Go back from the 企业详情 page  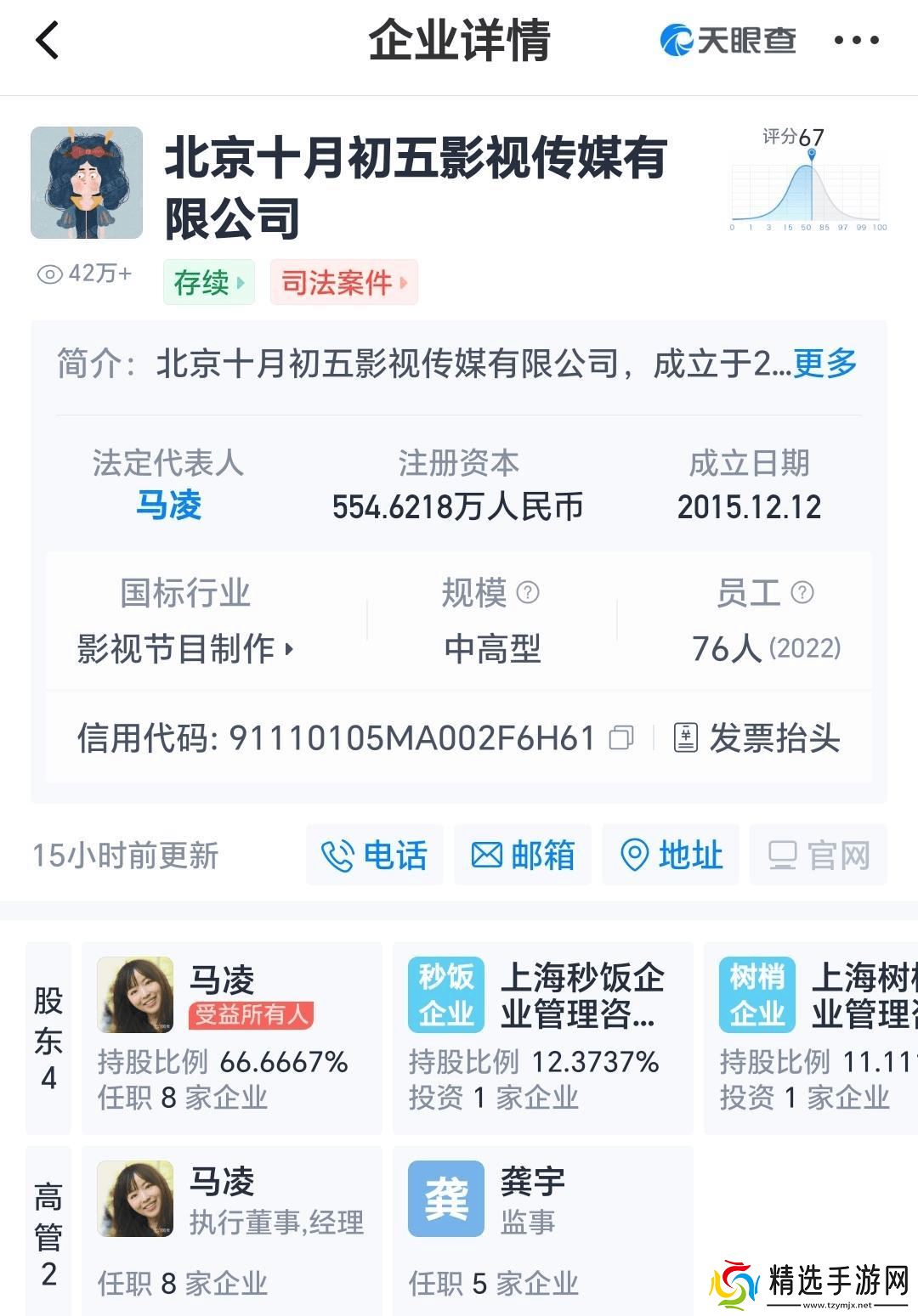(x=48, y=40)
